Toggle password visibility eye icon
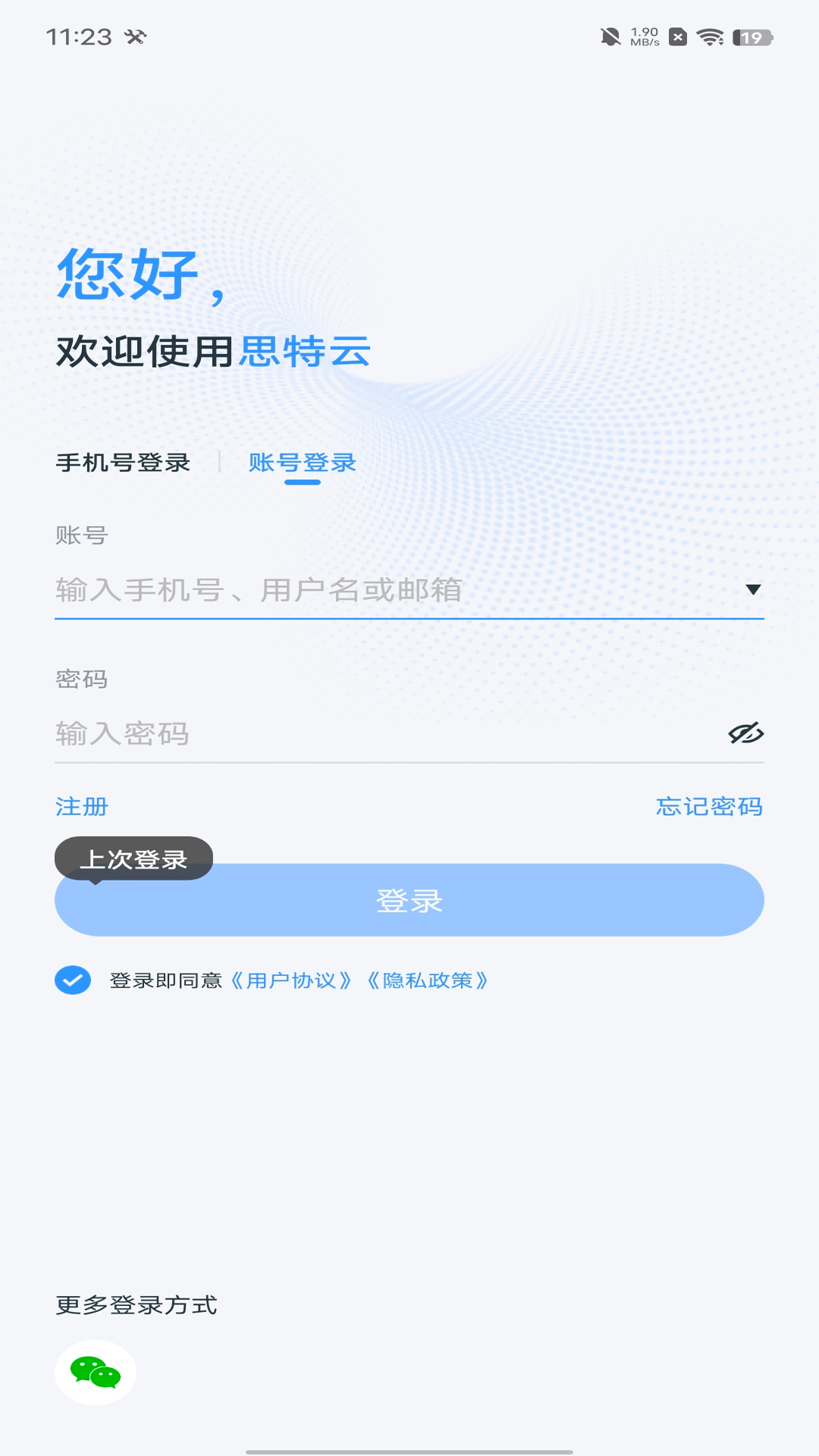The image size is (819, 1456). tap(745, 733)
